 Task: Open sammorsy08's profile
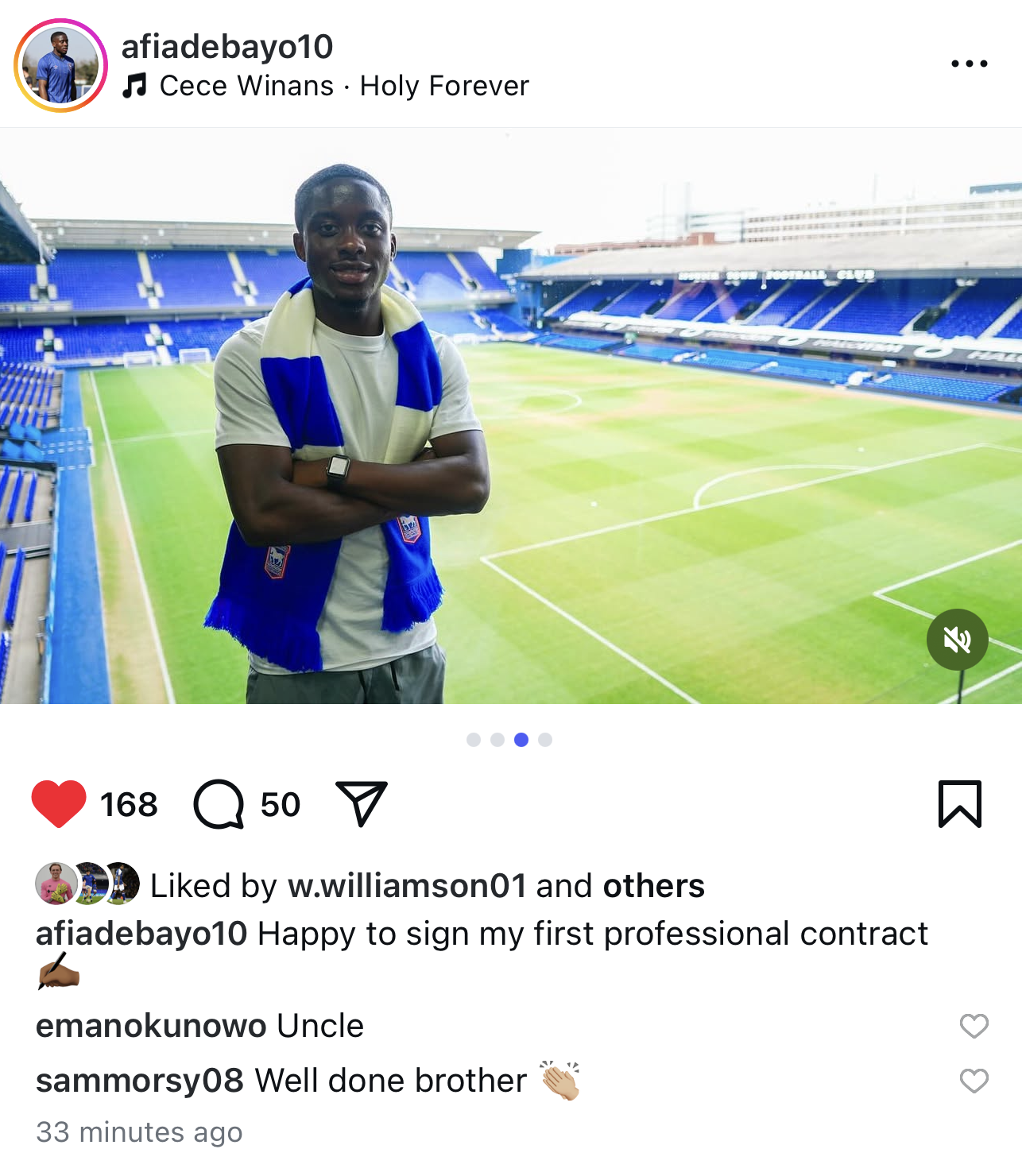tap(140, 1081)
